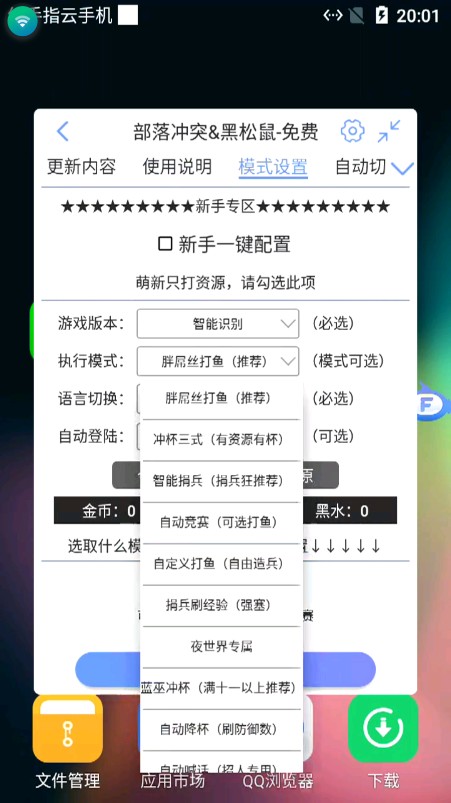
Task: Choose 蓝巫冲杯 option
Action: (221, 688)
